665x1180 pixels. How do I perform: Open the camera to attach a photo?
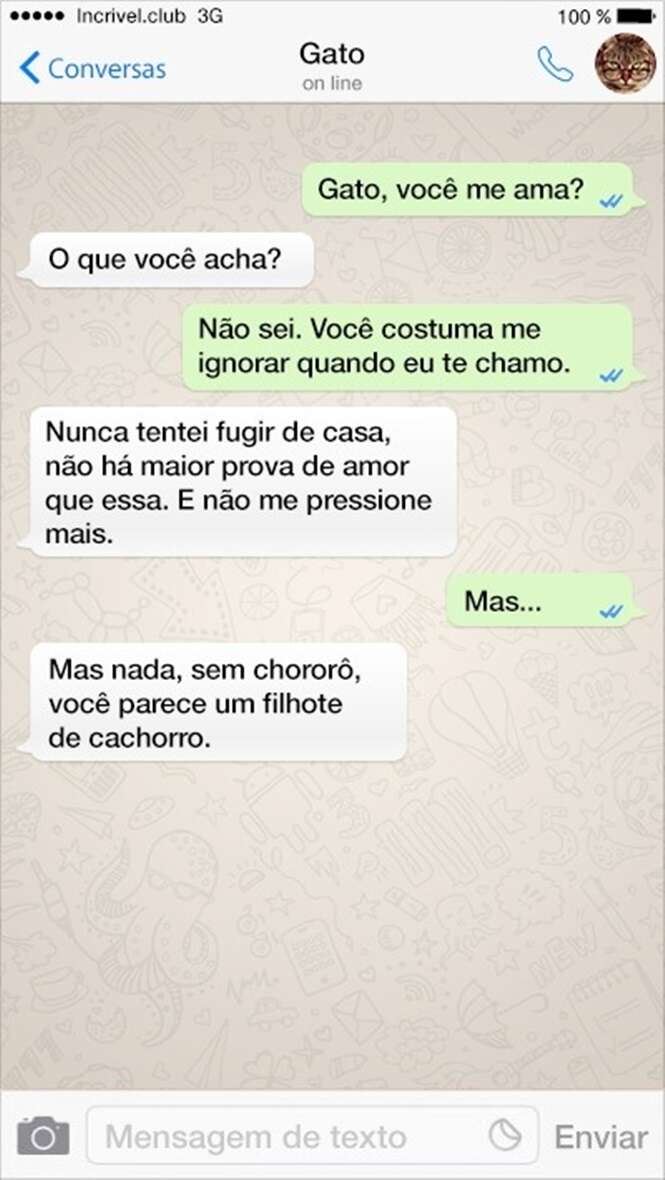[x=43, y=1136]
